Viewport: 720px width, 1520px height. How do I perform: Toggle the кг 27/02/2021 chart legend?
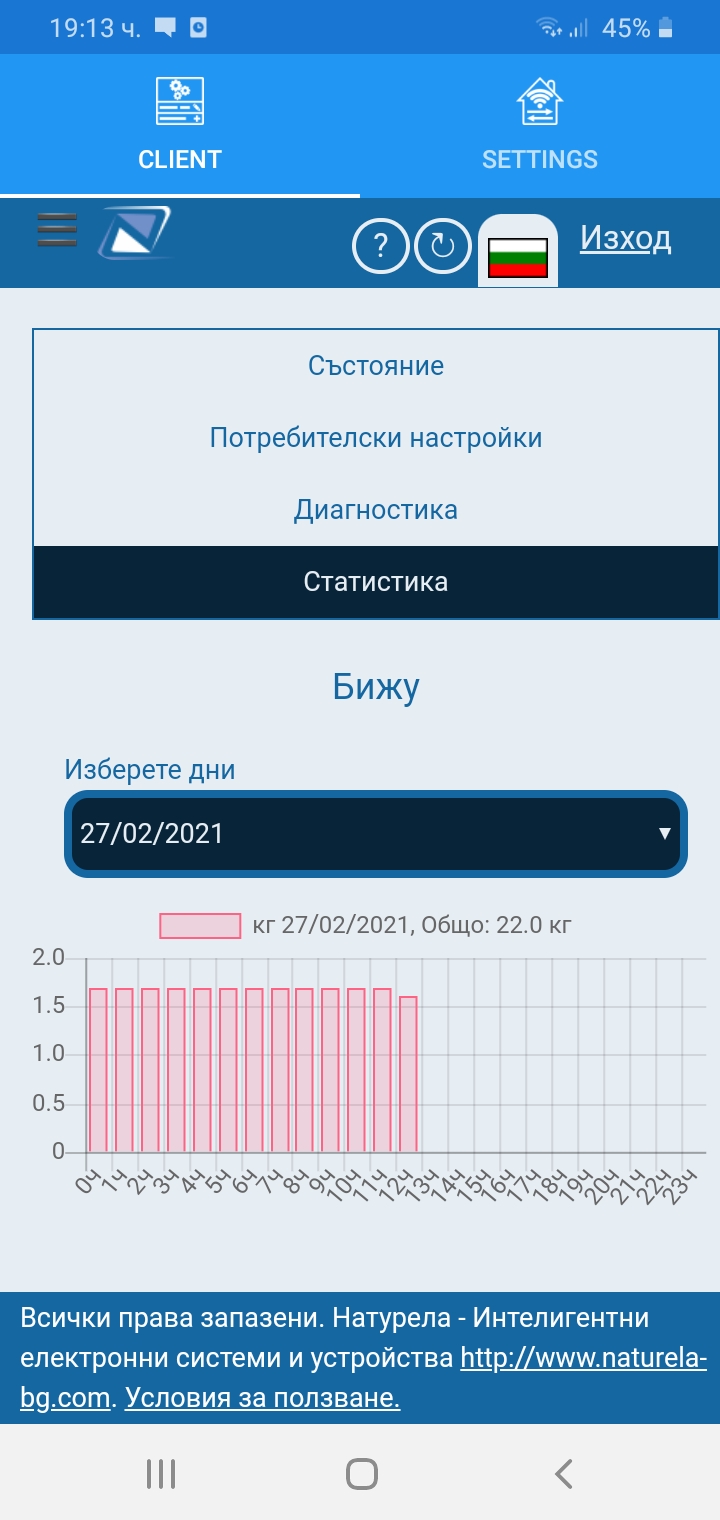pyautogui.click(x=364, y=925)
